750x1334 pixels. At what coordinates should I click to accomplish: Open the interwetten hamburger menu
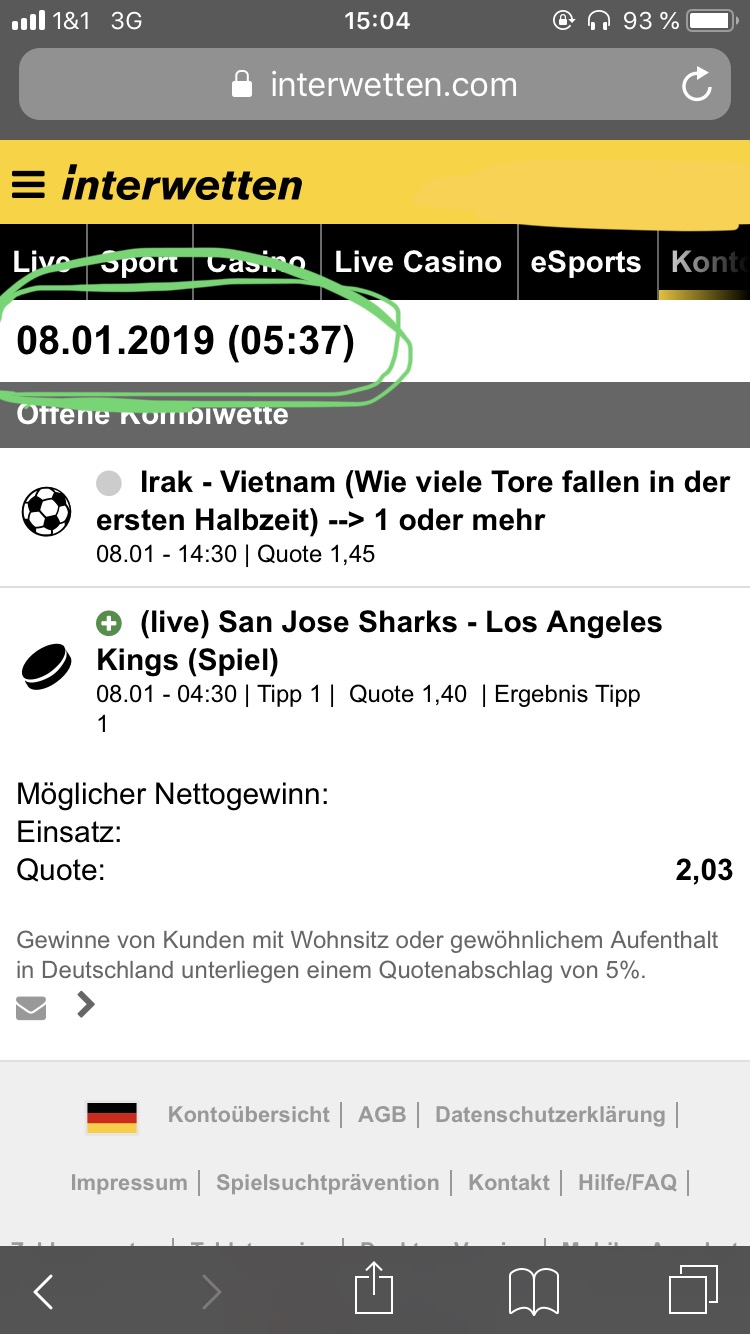(x=29, y=184)
